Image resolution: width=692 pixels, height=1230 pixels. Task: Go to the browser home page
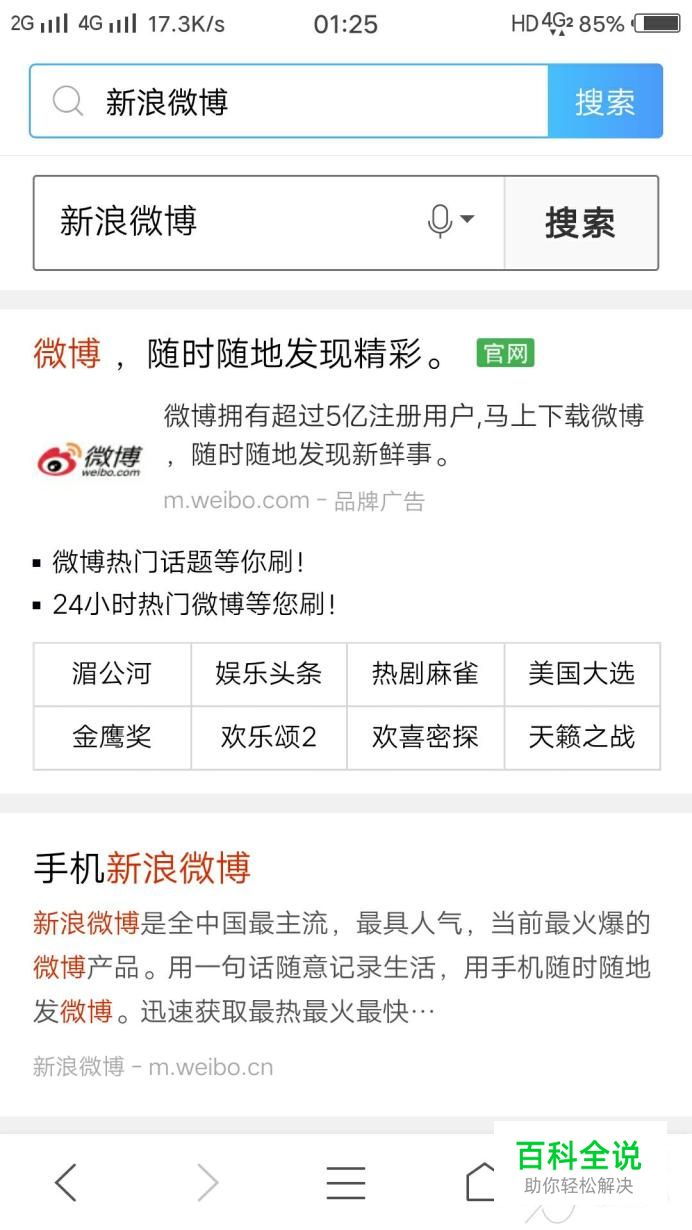pos(482,1183)
